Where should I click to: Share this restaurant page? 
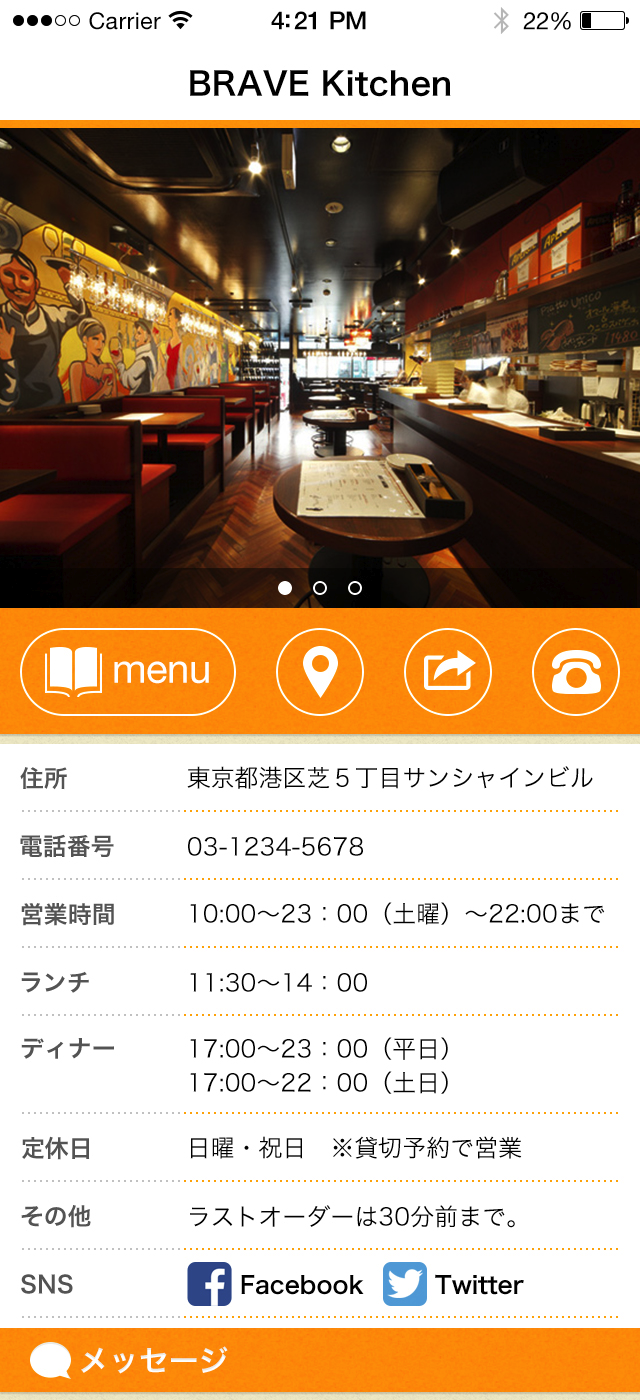click(448, 672)
